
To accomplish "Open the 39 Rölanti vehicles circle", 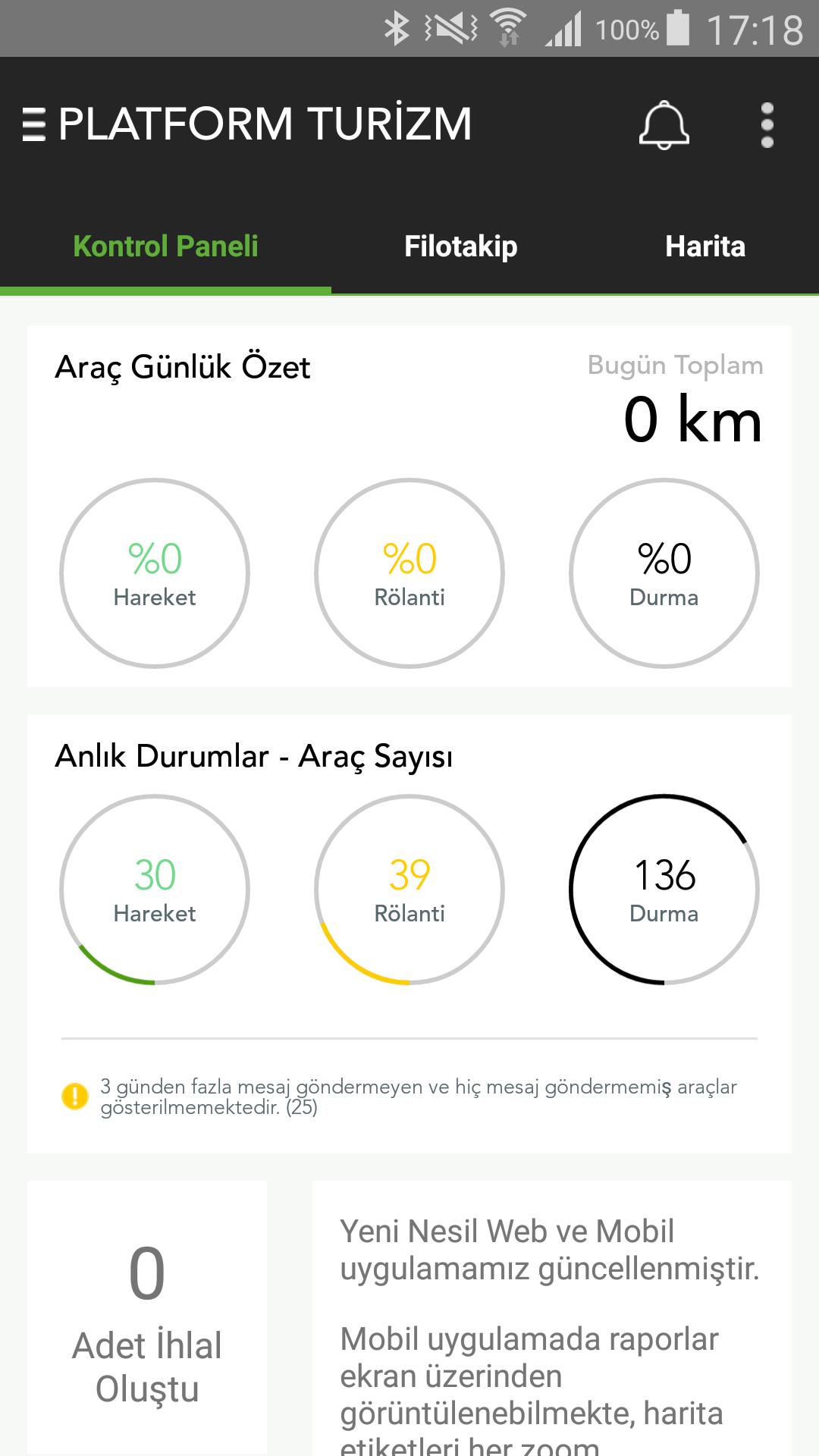I will click(409, 890).
